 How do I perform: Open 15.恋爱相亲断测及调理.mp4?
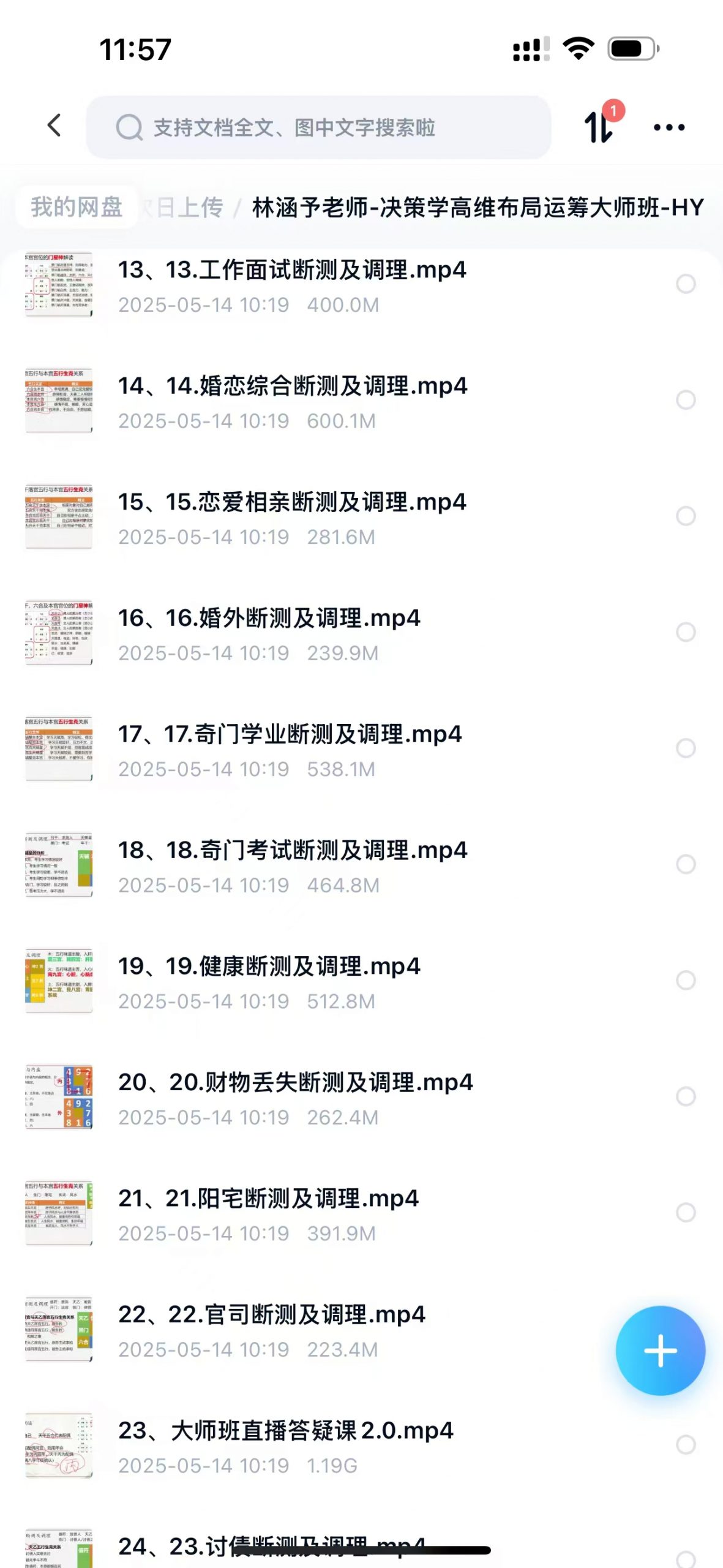tap(292, 503)
